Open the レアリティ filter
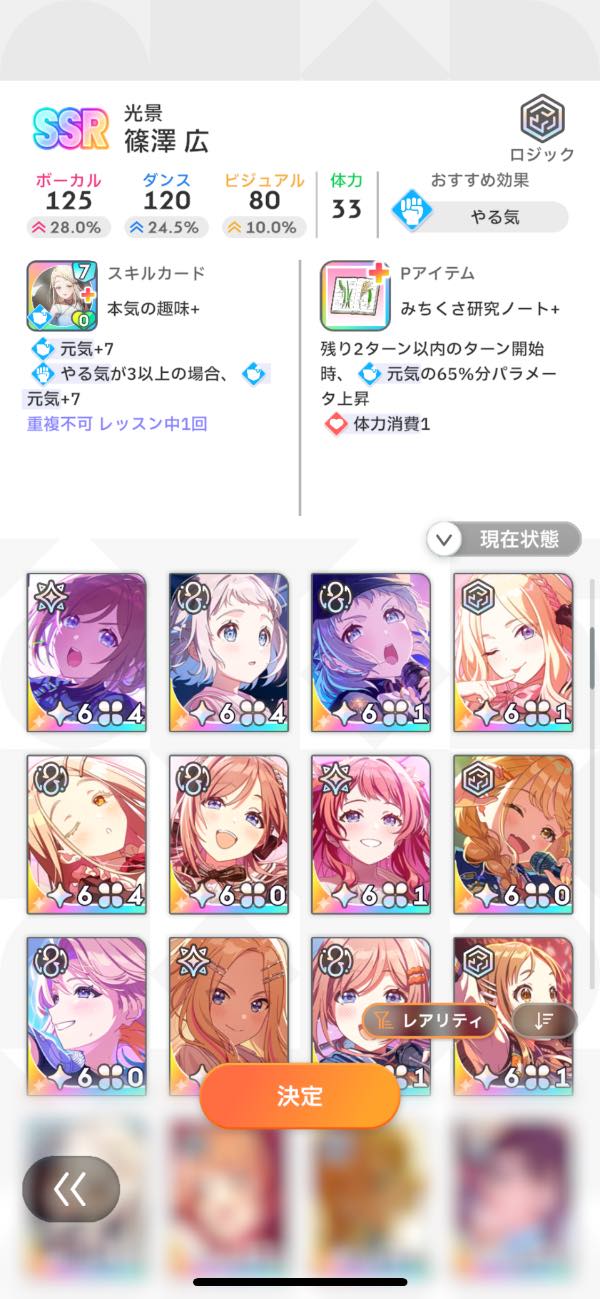 (x=430, y=1020)
